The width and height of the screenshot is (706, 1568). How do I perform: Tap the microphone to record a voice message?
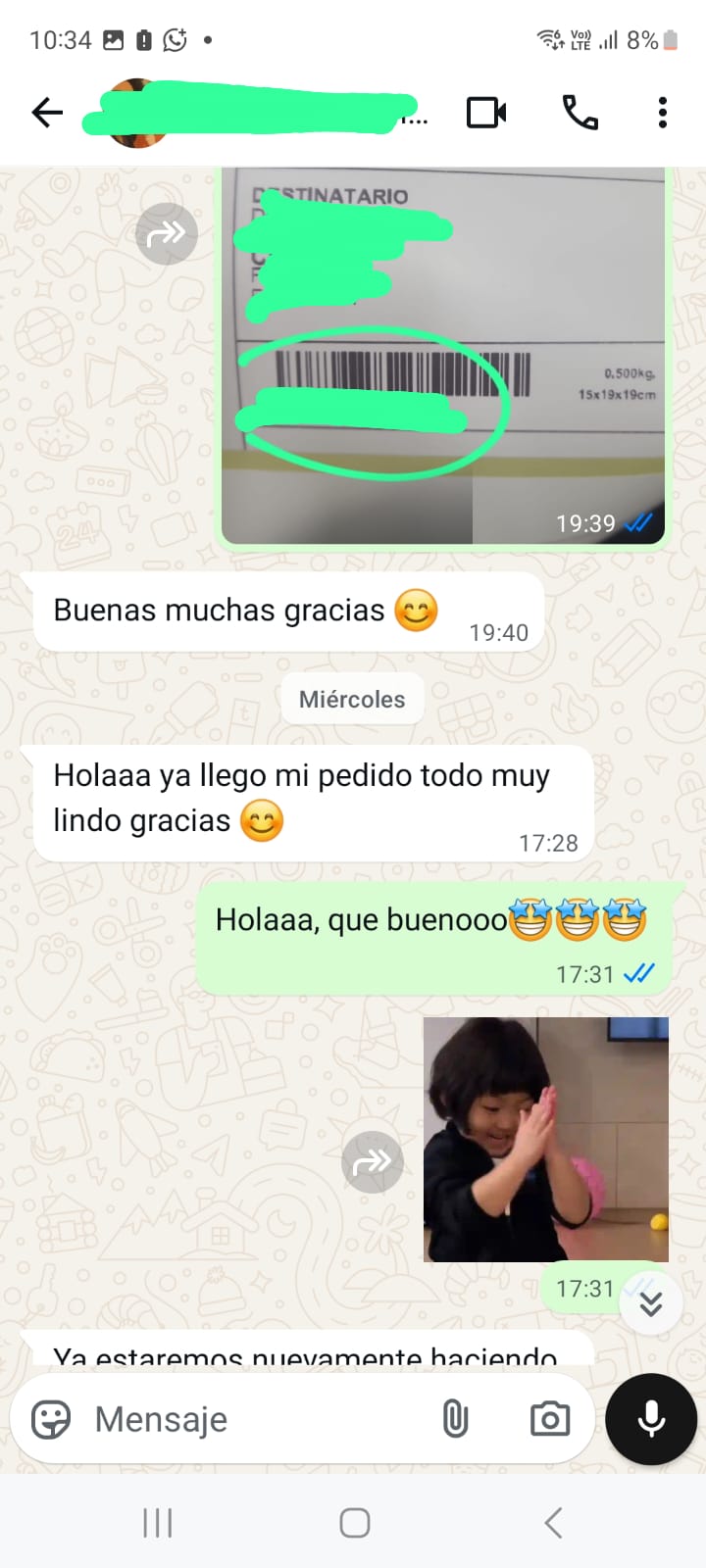[651, 1419]
